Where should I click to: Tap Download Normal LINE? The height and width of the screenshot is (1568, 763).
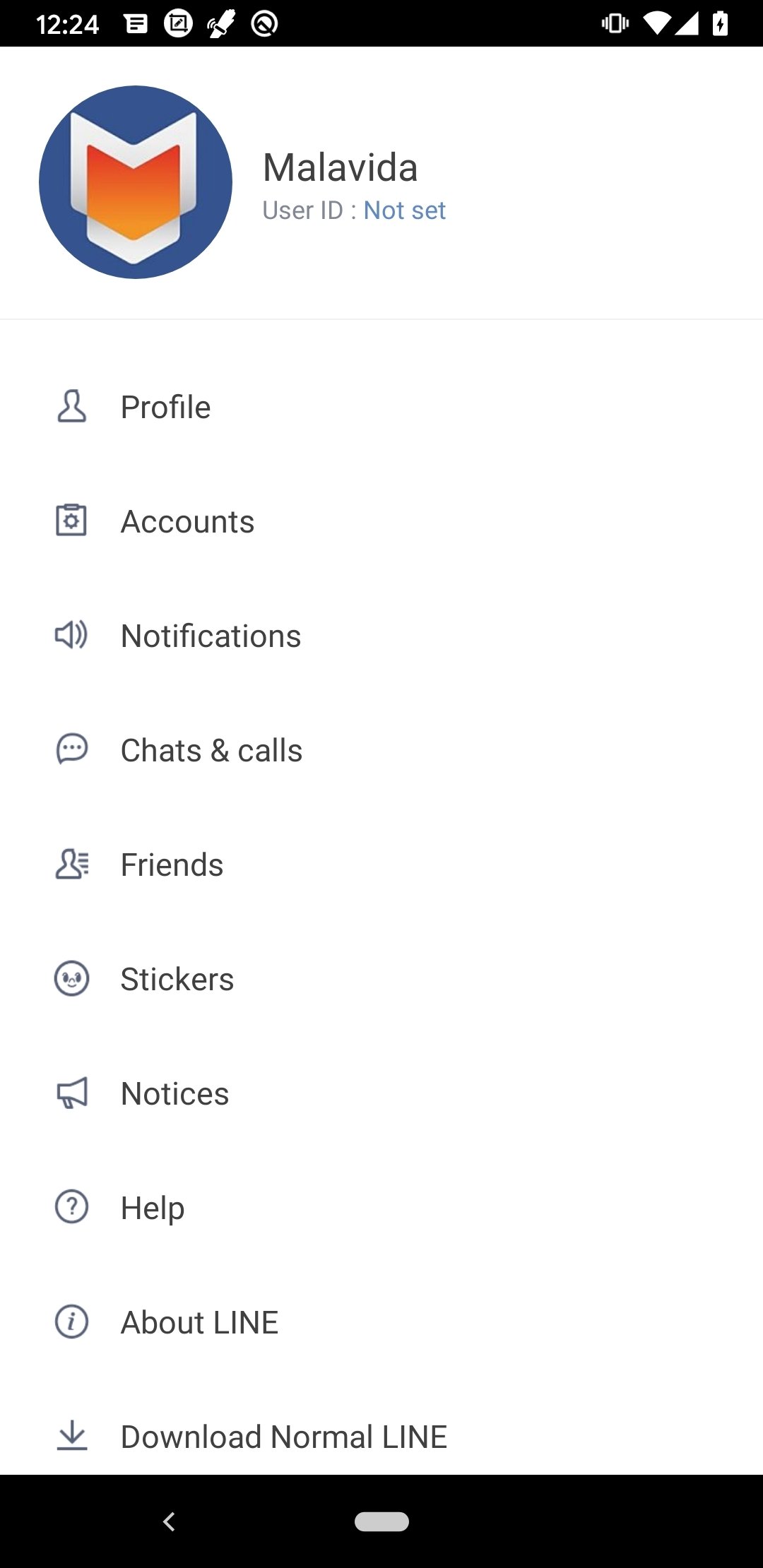click(381, 1437)
